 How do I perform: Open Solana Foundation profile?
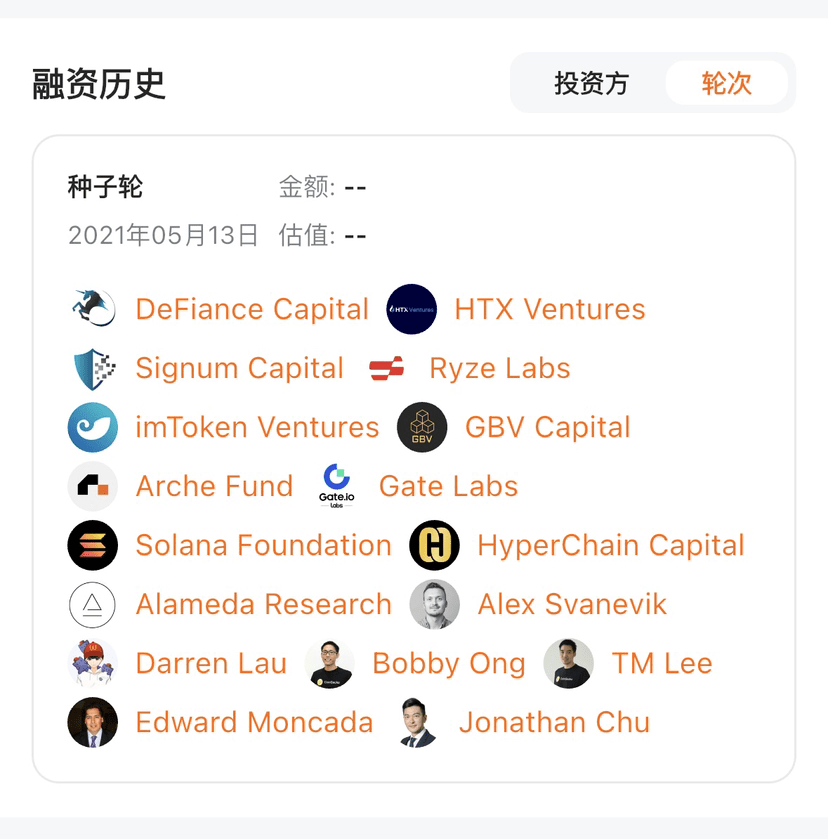pyautogui.click(x=263, y=545)
